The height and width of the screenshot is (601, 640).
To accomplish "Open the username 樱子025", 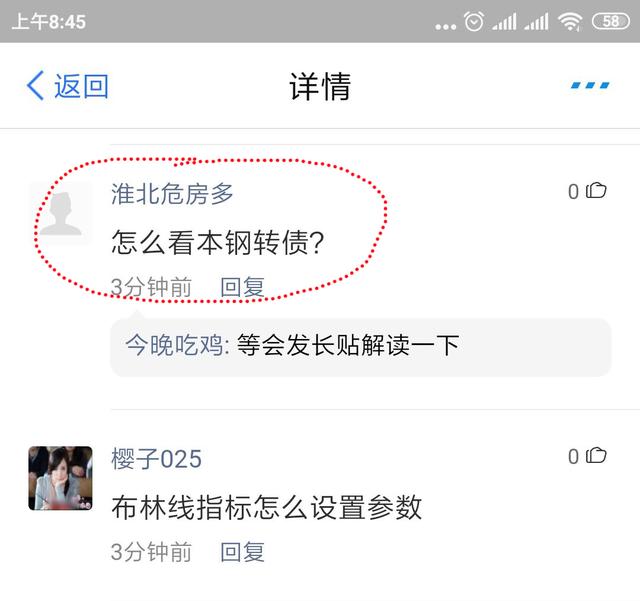I will pyautogui.click(x=156, y=459).
